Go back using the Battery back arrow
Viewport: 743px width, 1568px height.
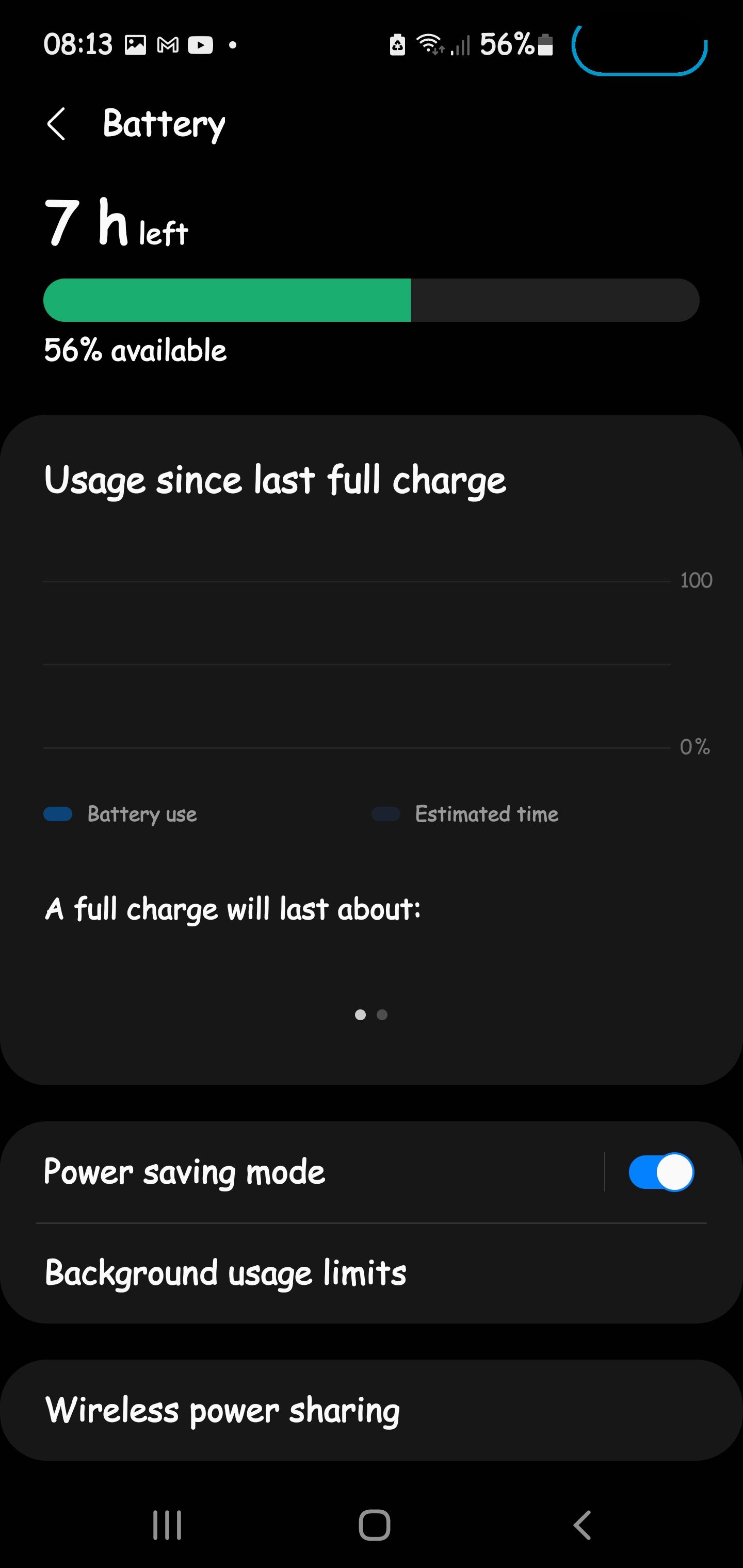[x=57, y=124]
